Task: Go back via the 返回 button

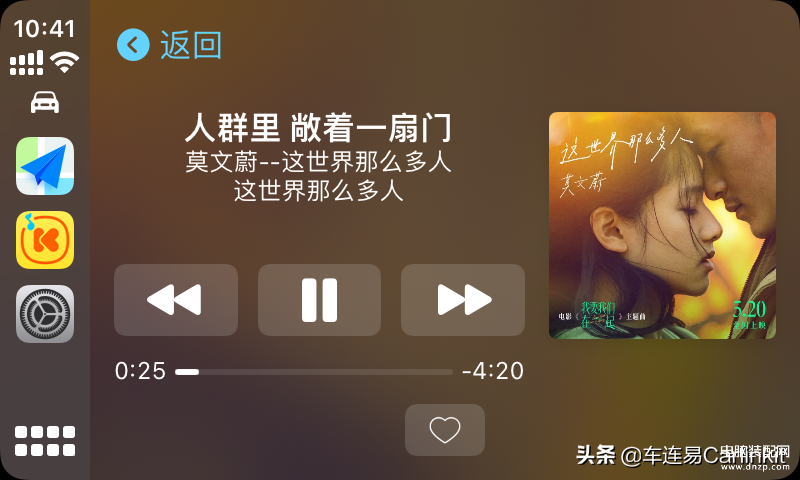Action: [x=170, y=45]
